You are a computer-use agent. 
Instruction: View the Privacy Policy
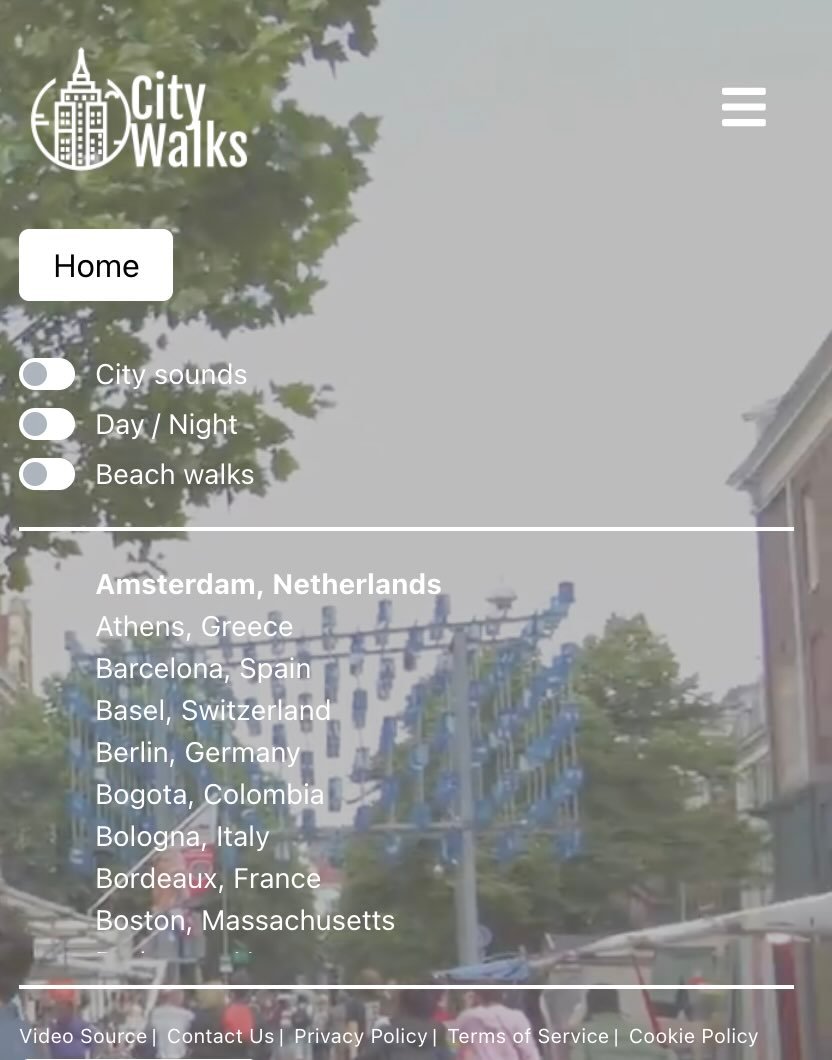pos(360,1036)
